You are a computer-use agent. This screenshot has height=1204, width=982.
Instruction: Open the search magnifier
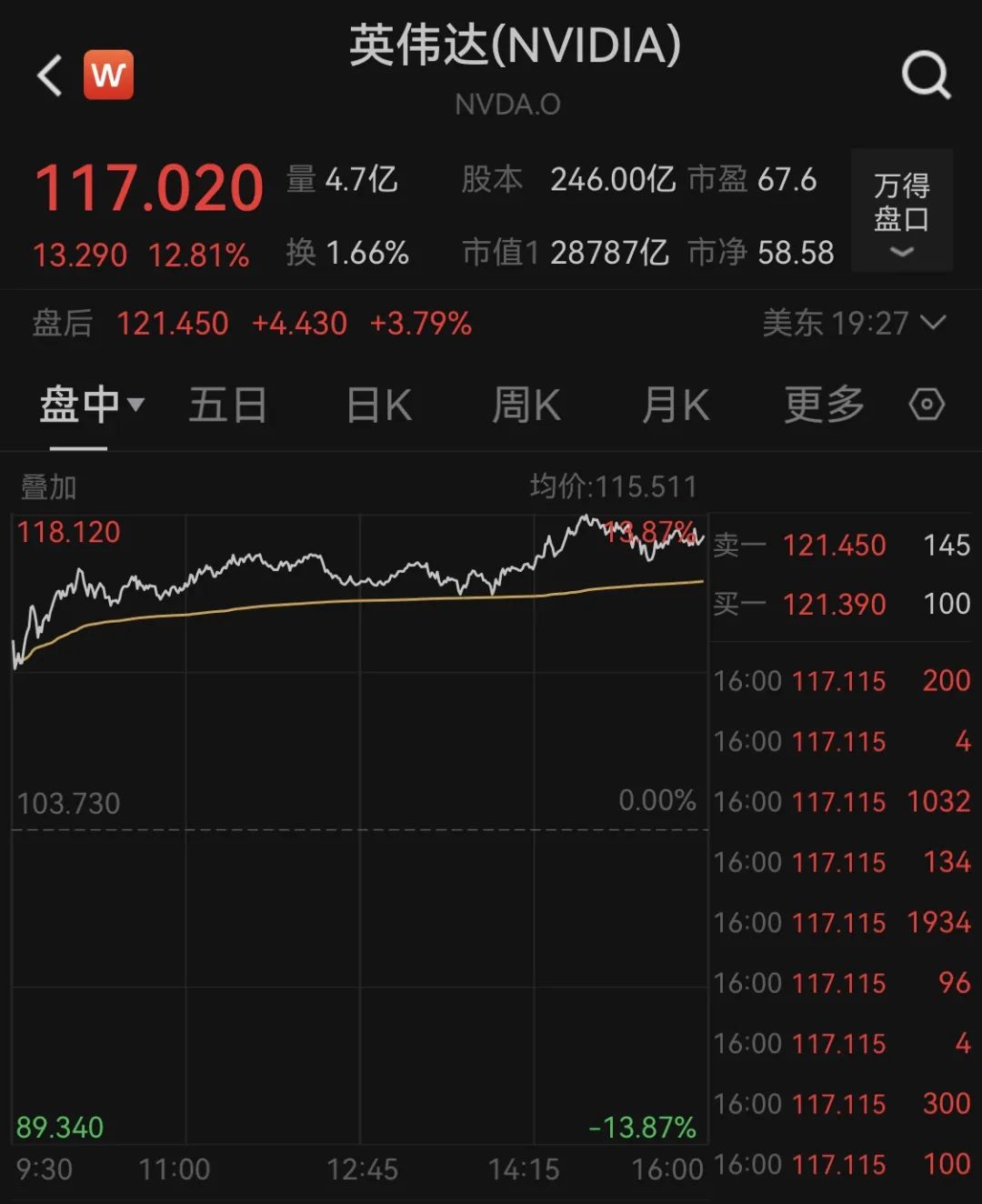pos(925,75)
